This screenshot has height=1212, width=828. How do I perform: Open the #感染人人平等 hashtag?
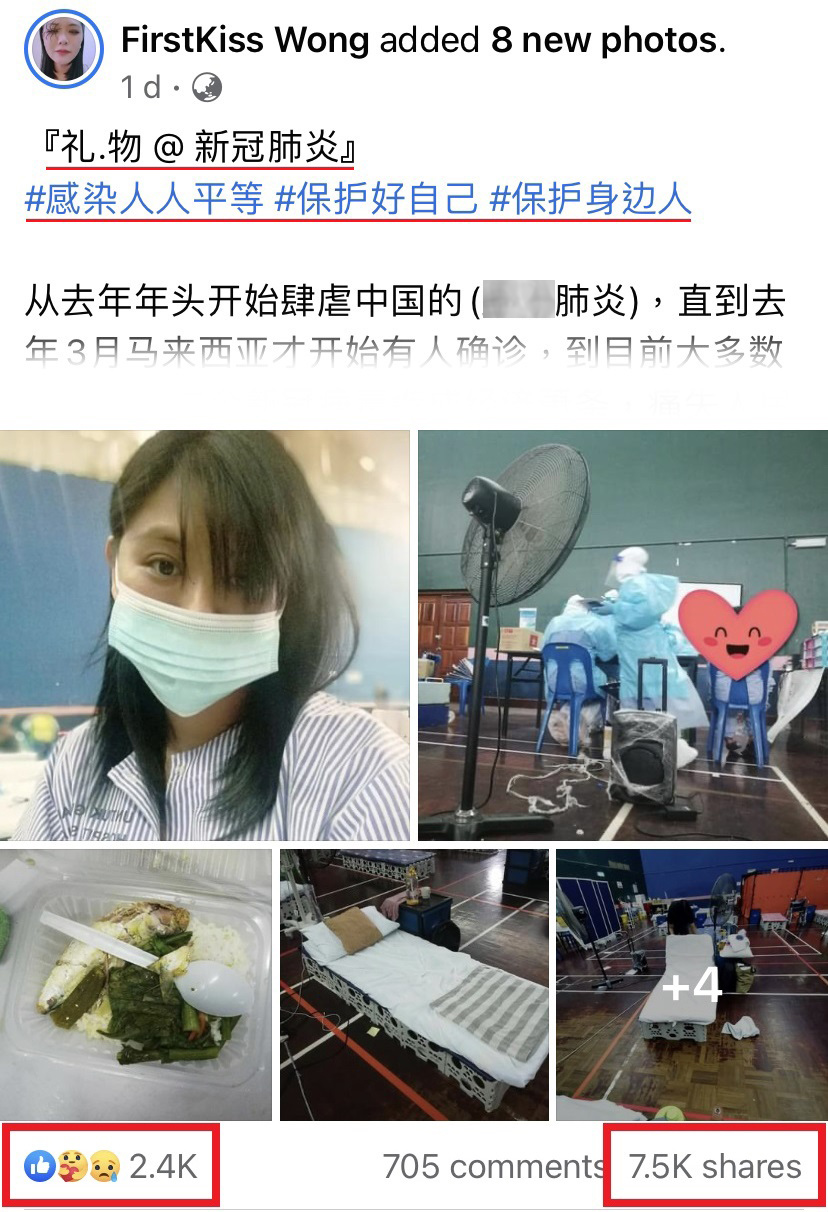click(144, 199)
